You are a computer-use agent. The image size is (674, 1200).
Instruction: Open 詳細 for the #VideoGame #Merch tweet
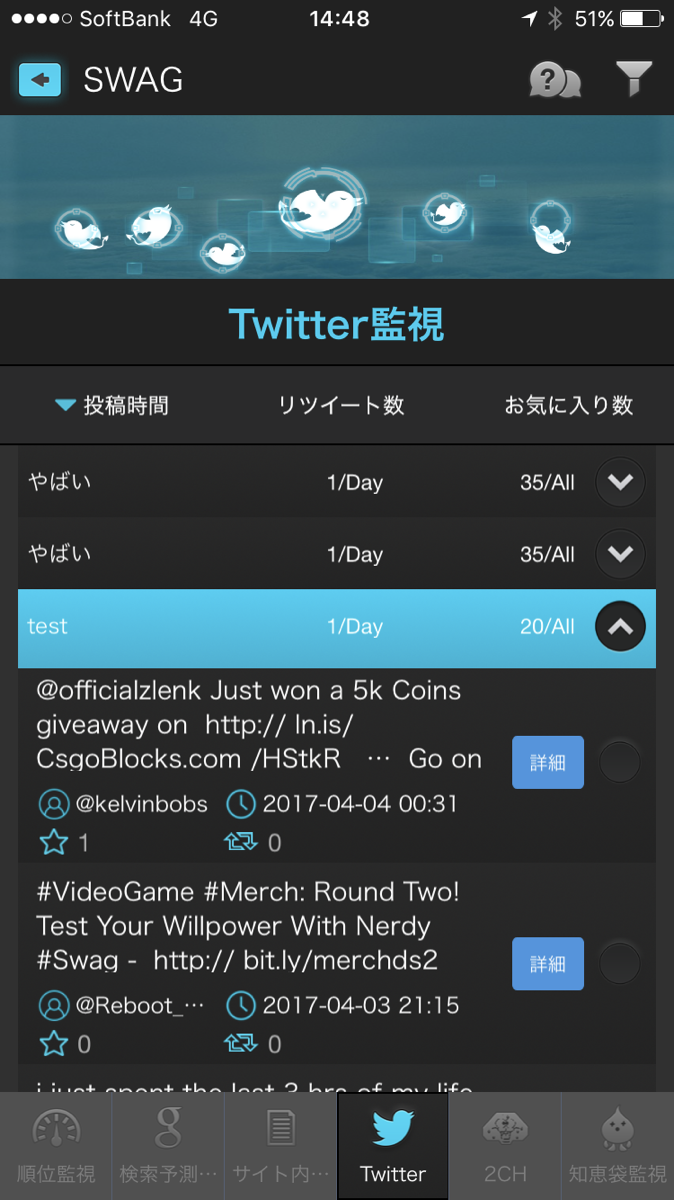click(548, 964)
